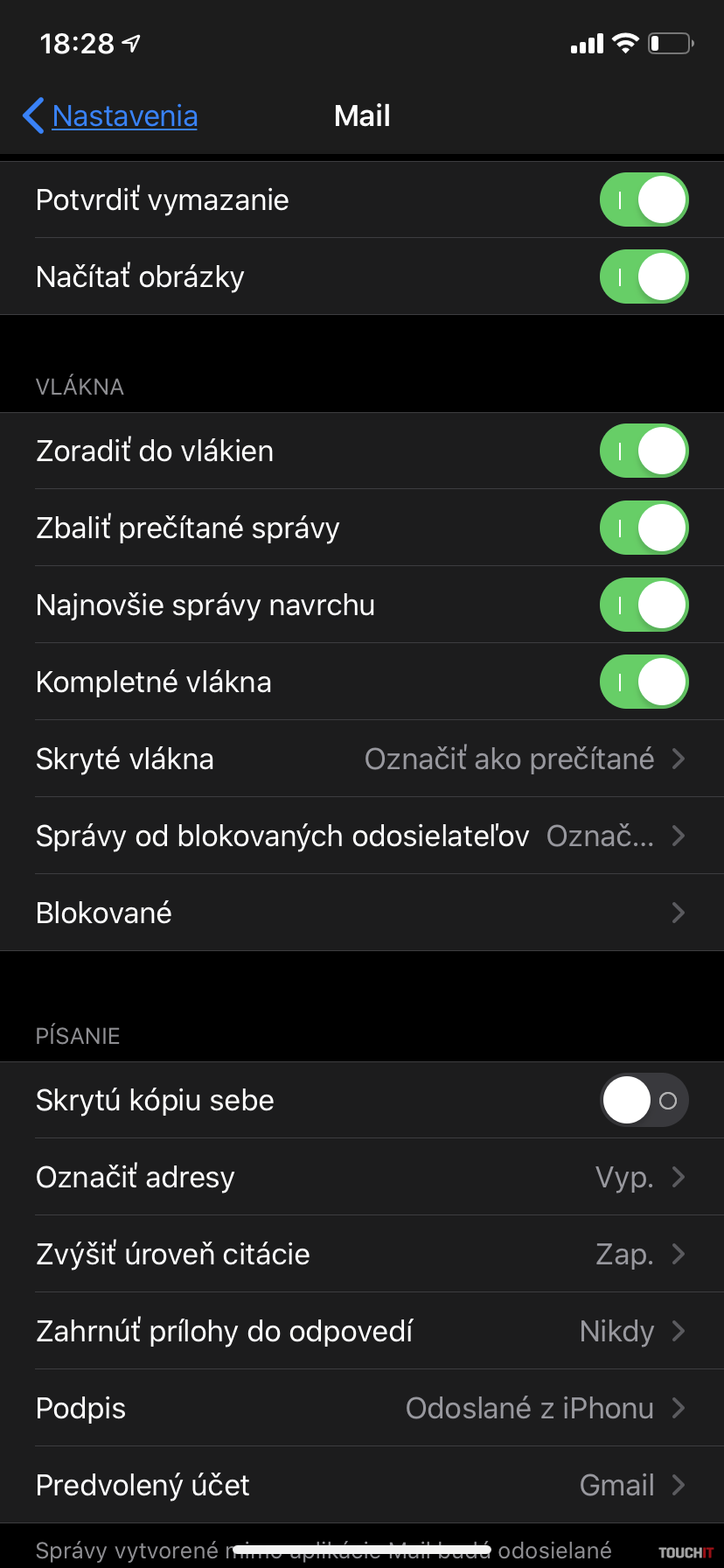Toggle Zbaliť prečítané správy

[x=644, y=528]
